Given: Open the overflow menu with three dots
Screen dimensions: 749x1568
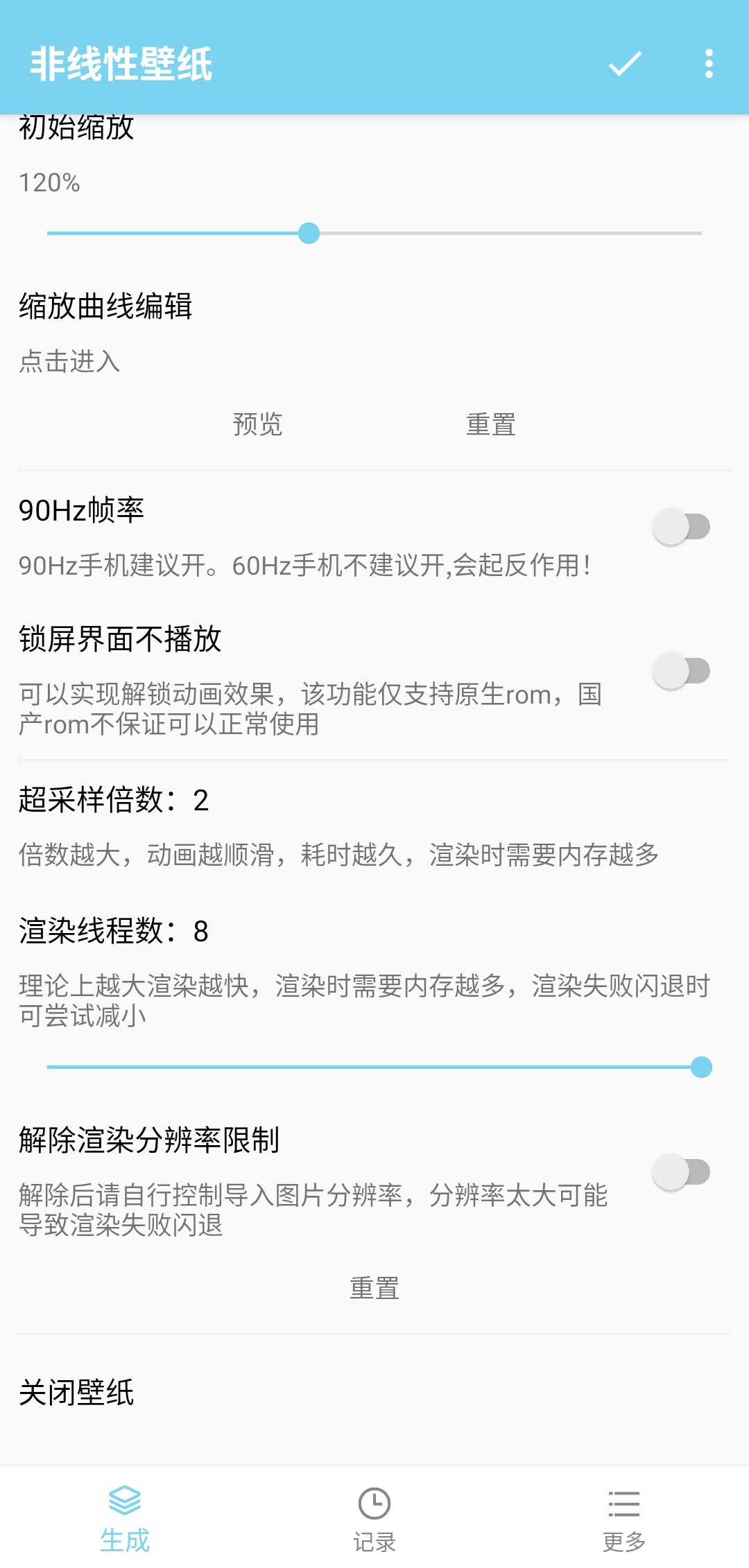Looking at the screenshot, I should click(x=708, y=66).
